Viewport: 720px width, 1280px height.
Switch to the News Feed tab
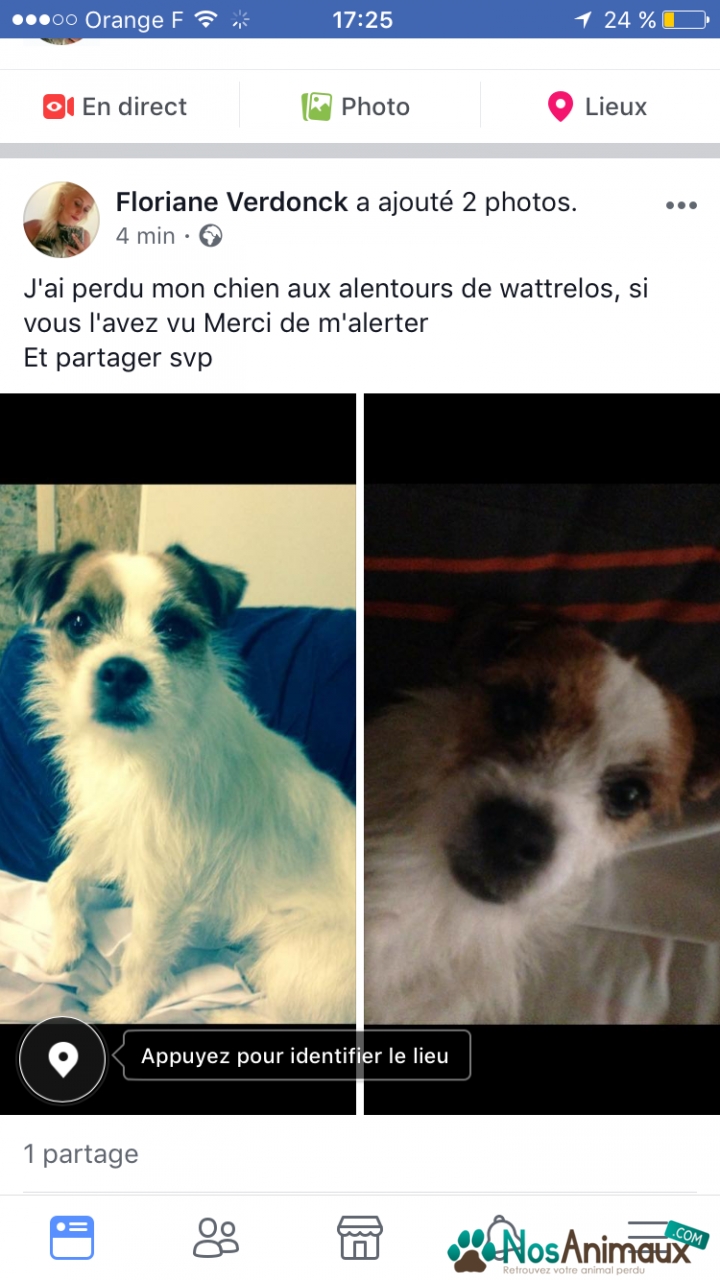tap(72, 1238)
